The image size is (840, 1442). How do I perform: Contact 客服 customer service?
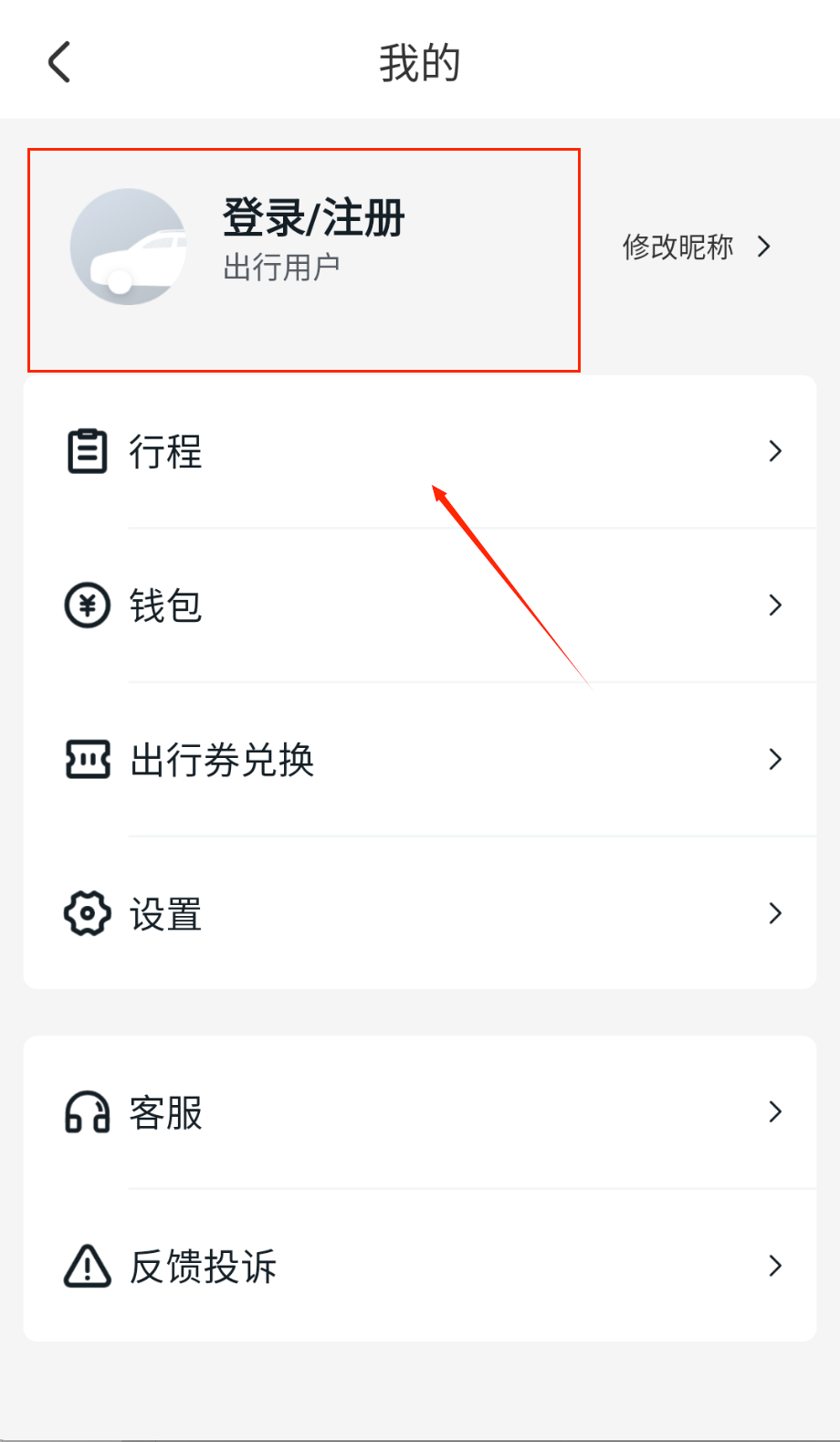pos(420,1112)
